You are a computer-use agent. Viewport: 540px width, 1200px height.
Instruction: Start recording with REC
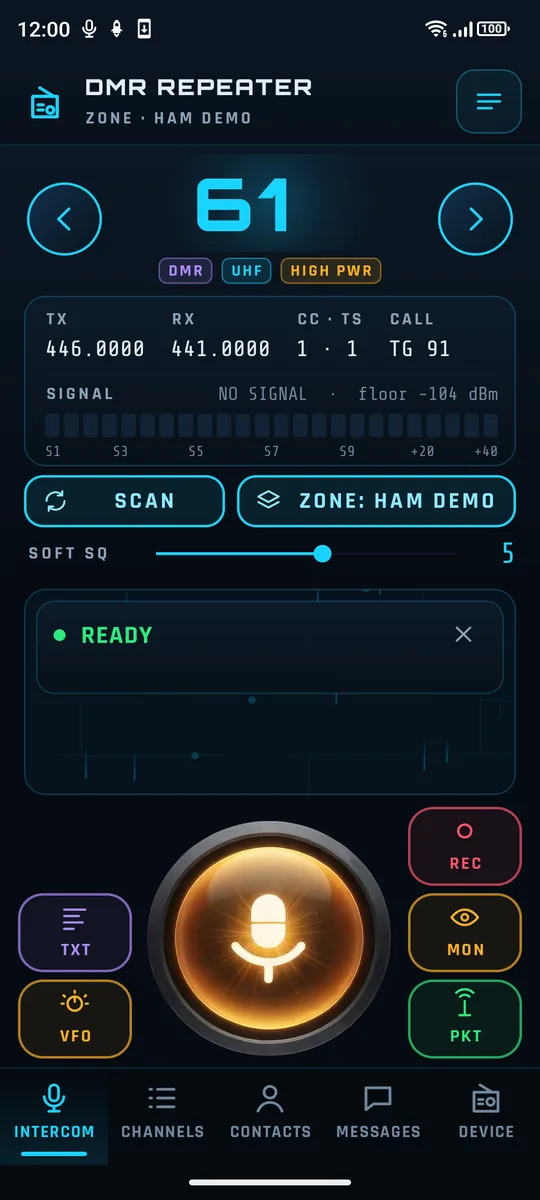465,846
